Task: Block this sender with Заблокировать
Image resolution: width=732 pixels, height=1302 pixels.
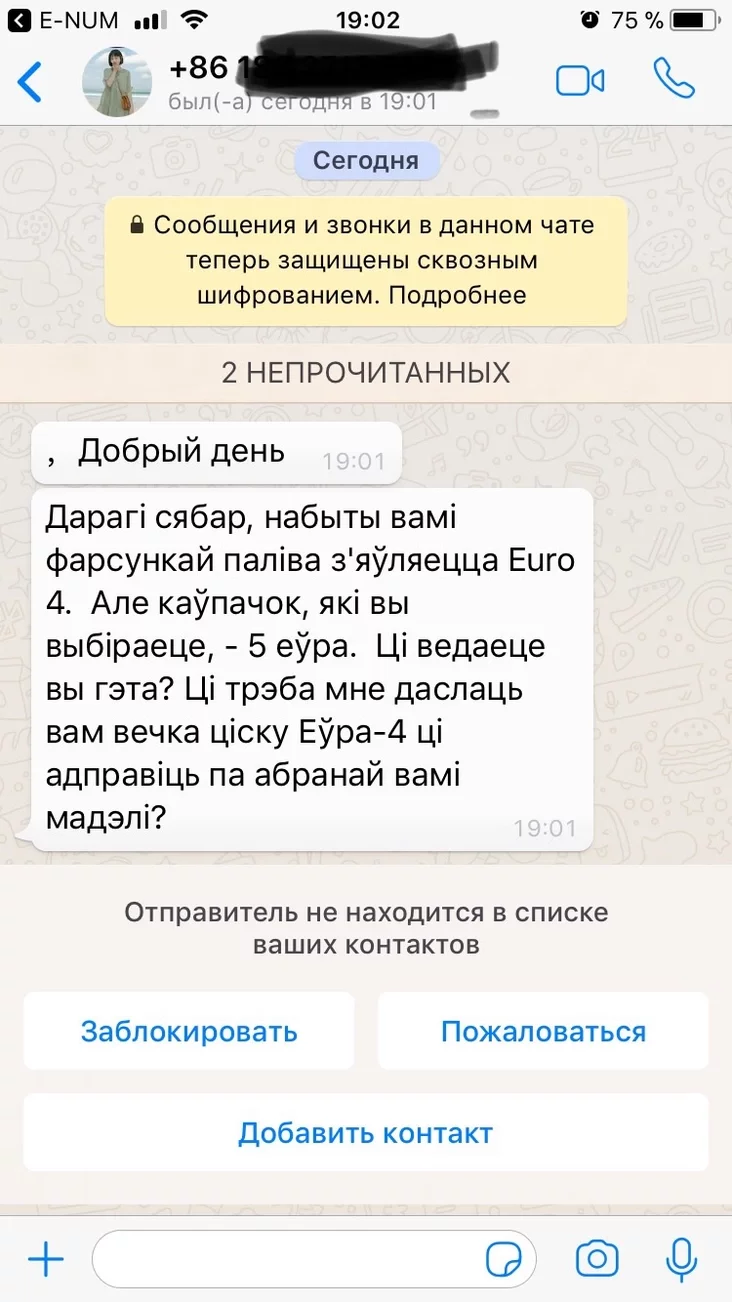Action: (189, 1031)
